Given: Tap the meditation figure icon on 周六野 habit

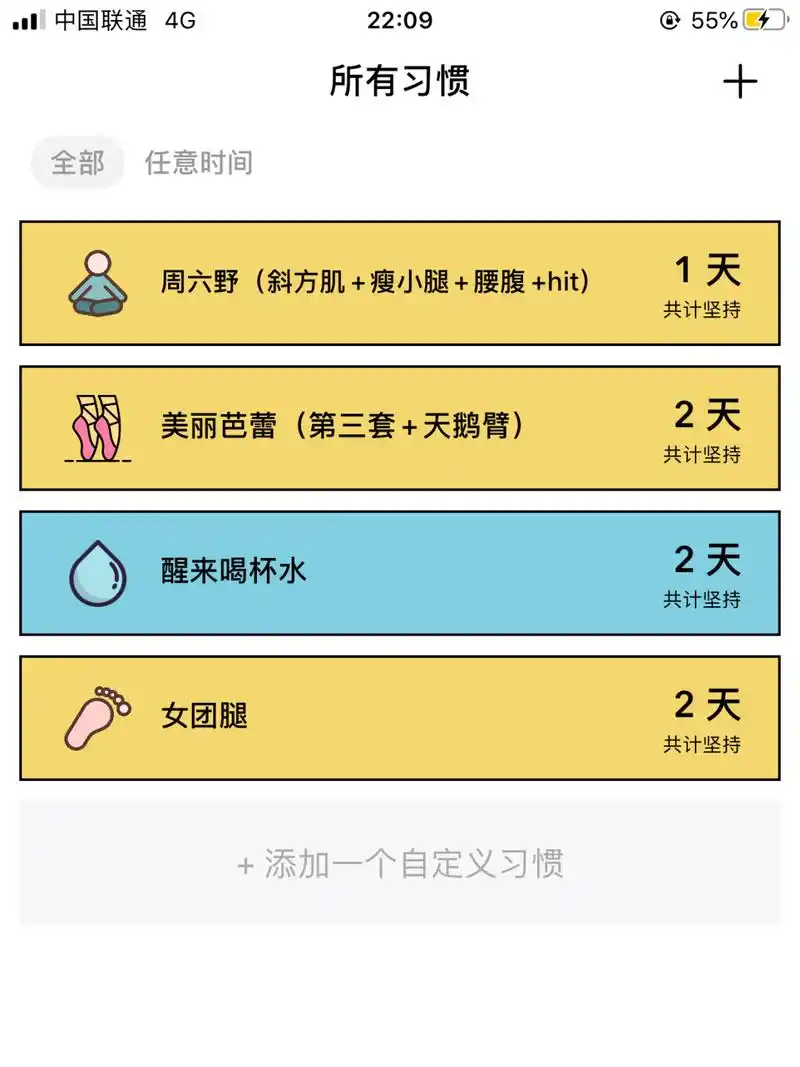Looking at the screenshot, I should [x=97, y=283].
